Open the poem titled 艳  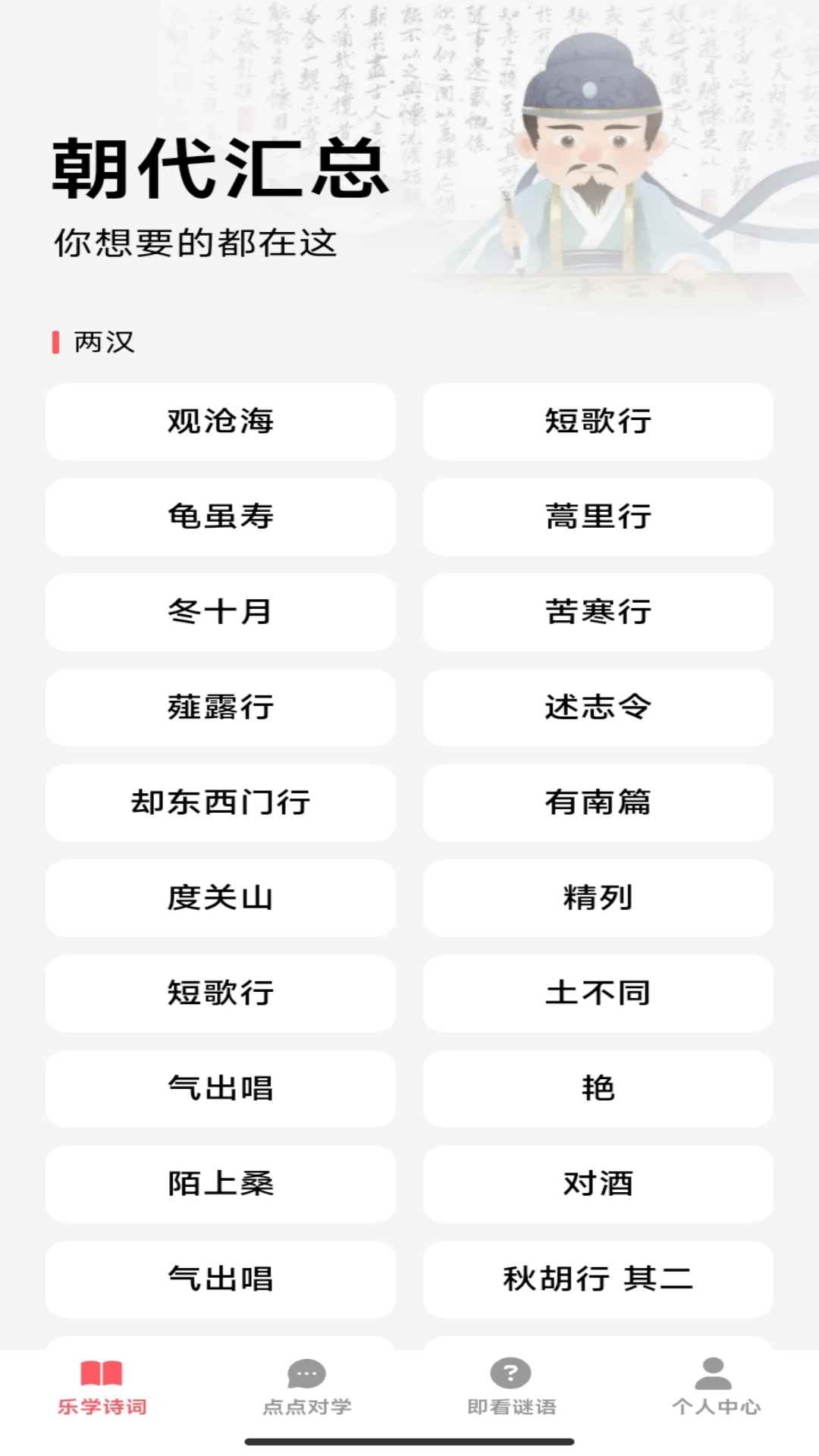point(598,1088)
